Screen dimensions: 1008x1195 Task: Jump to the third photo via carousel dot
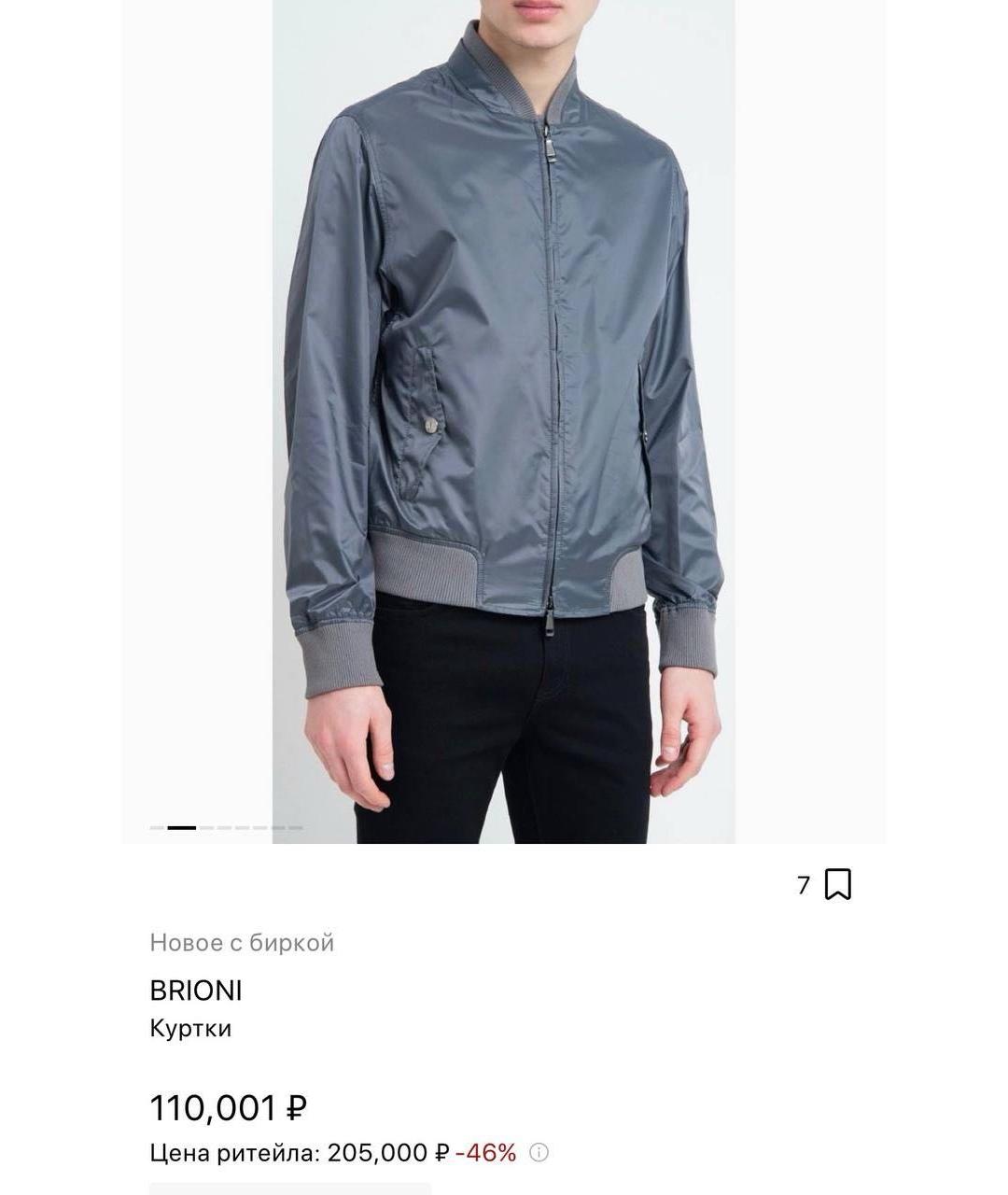(224, 827)
